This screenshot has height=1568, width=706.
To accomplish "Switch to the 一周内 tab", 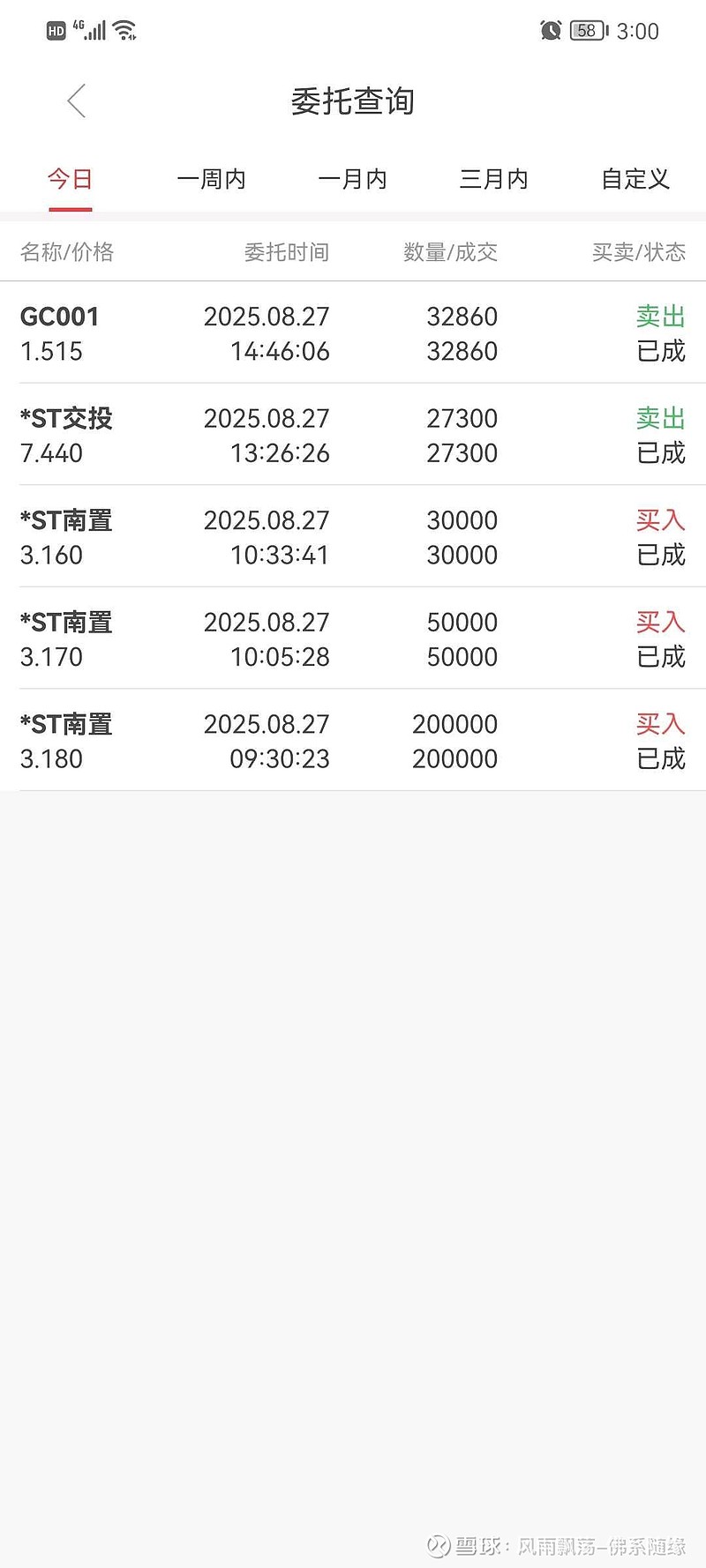I will [x=211, y=179].
